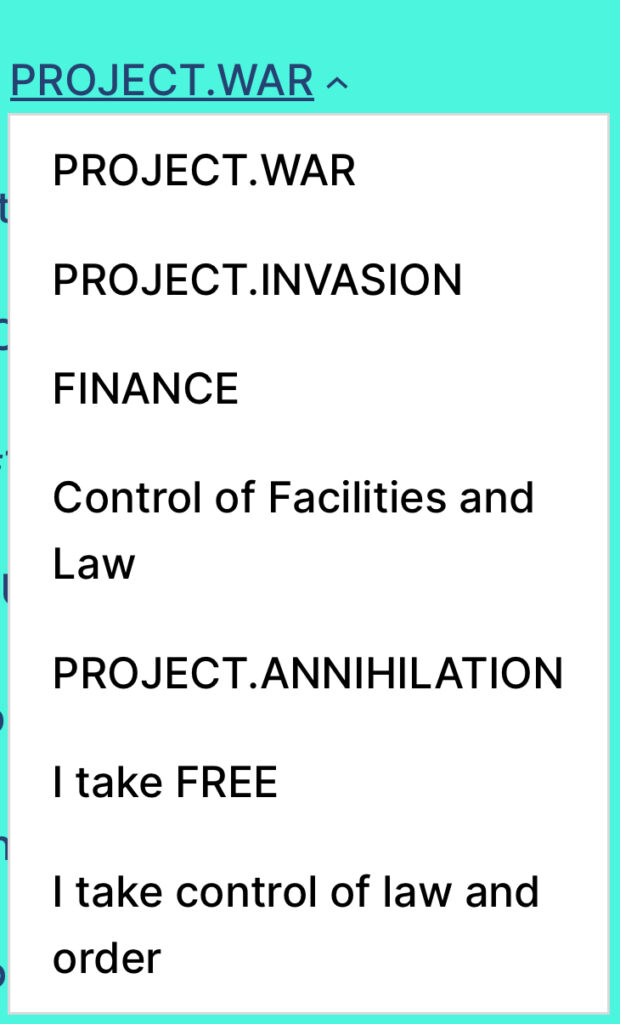This screenshot has width=620, height=1024.
Task: Open Control of Facilities and Law
Action: pos(292,530)
